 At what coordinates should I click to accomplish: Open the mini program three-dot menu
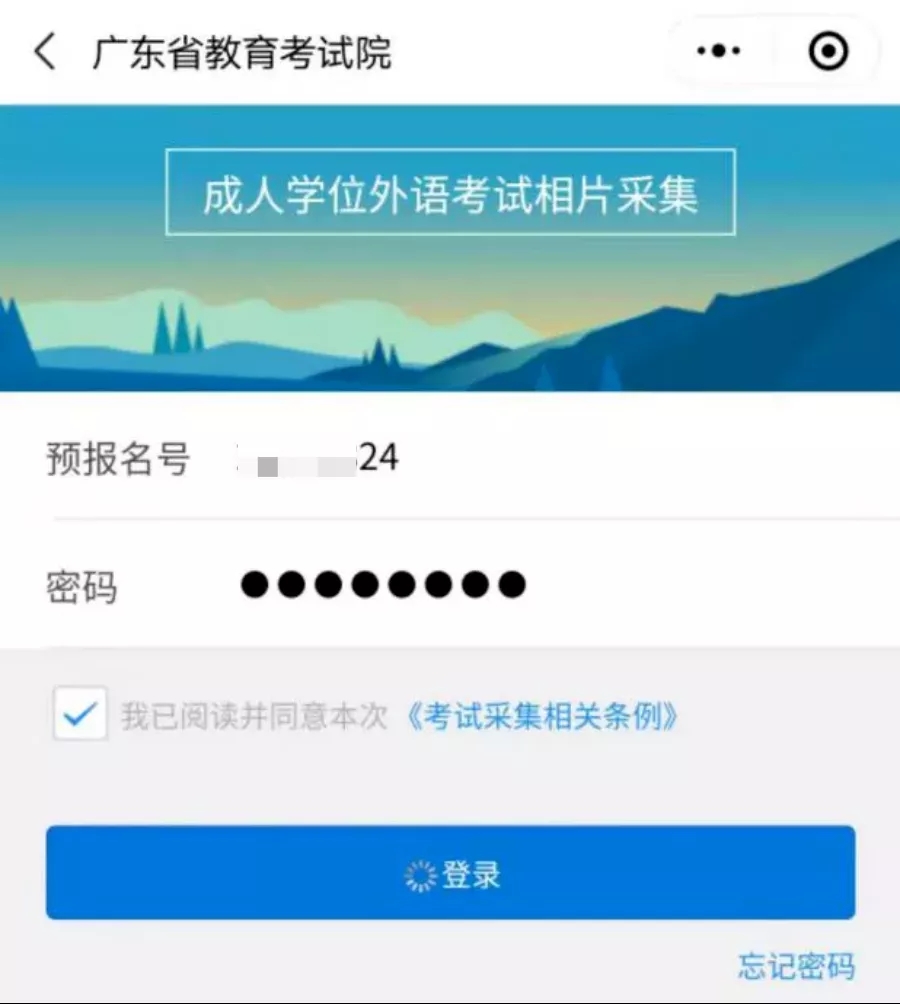click(718, 51)
